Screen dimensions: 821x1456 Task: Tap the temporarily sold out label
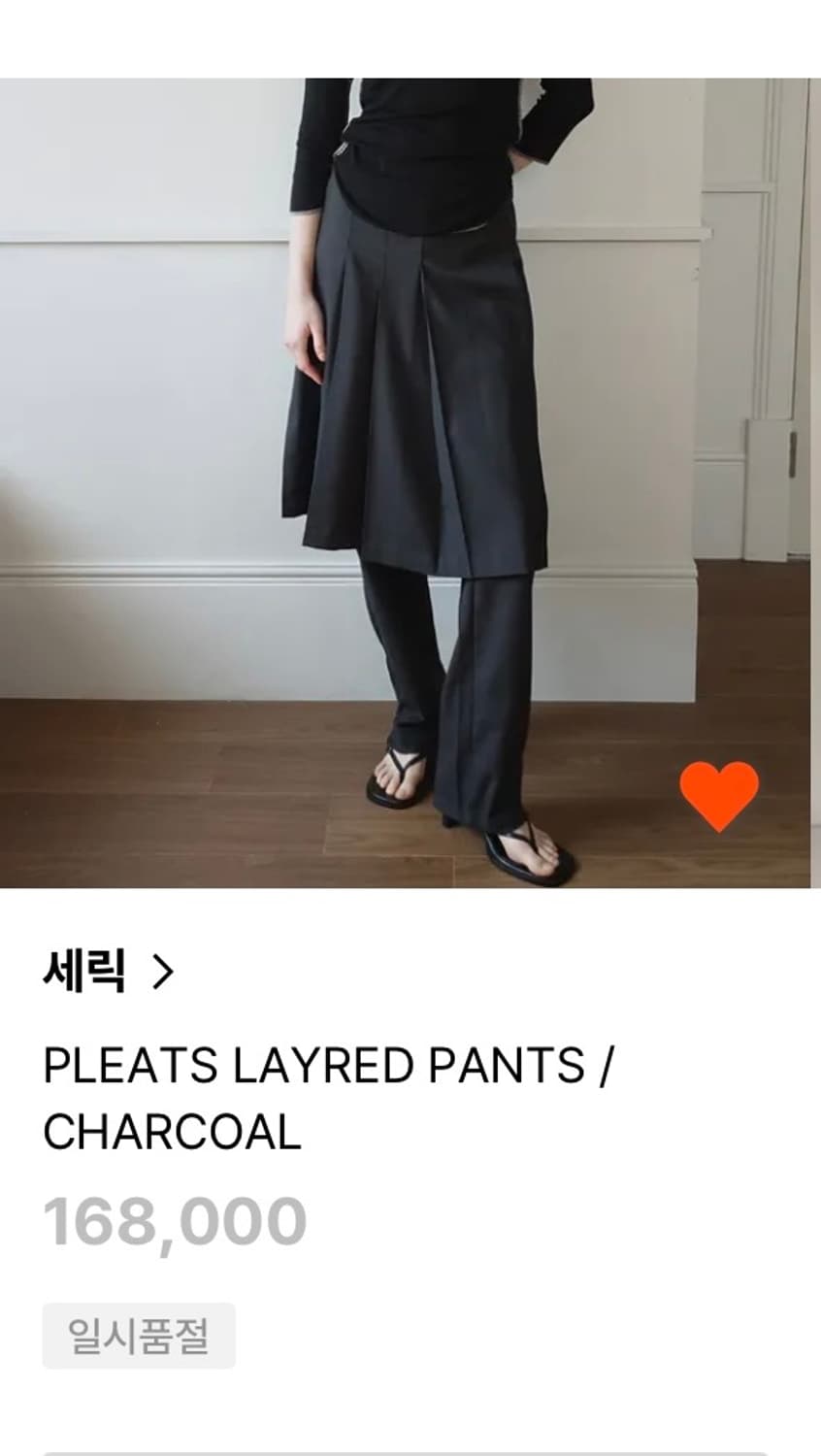[x=136, y=1334]
